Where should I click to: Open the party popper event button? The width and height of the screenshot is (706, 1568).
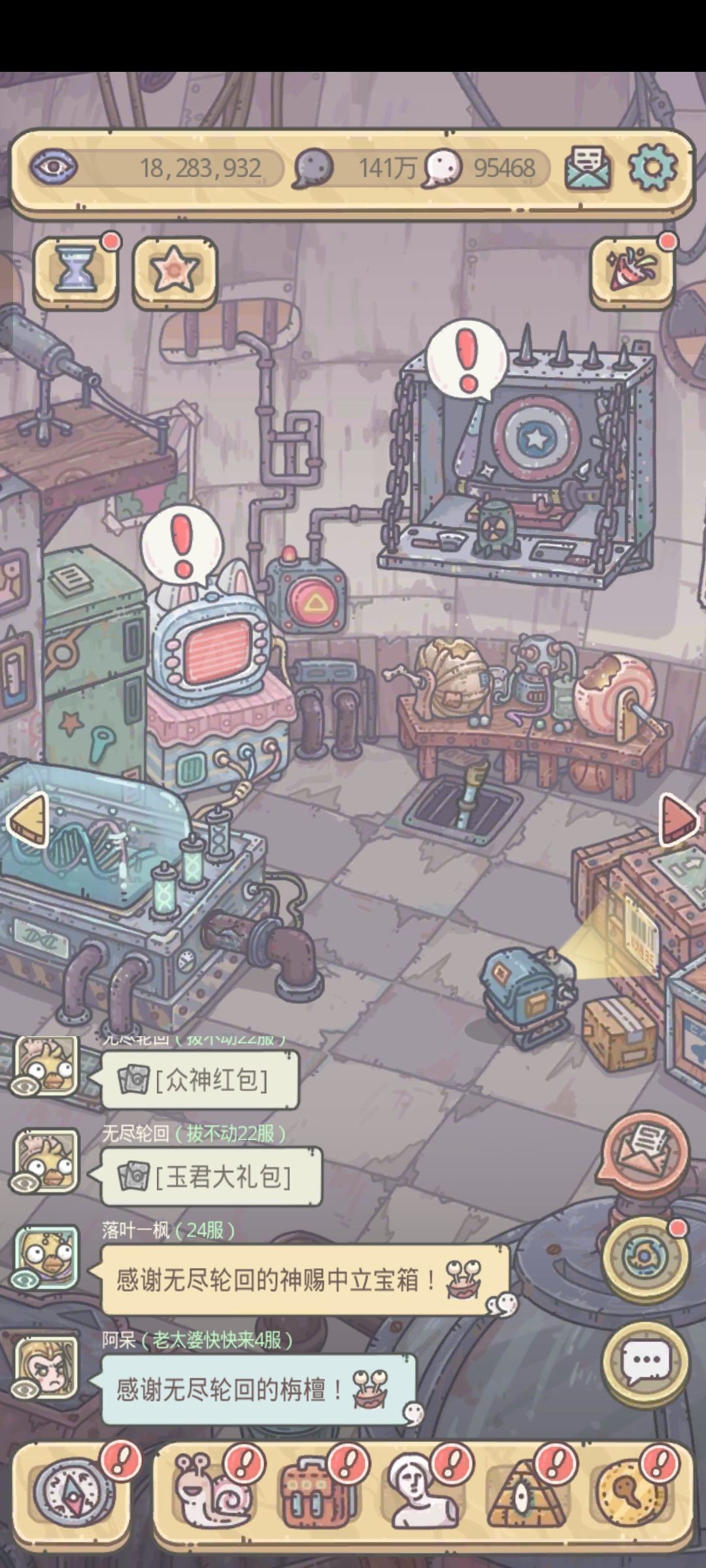pos(632,270)
